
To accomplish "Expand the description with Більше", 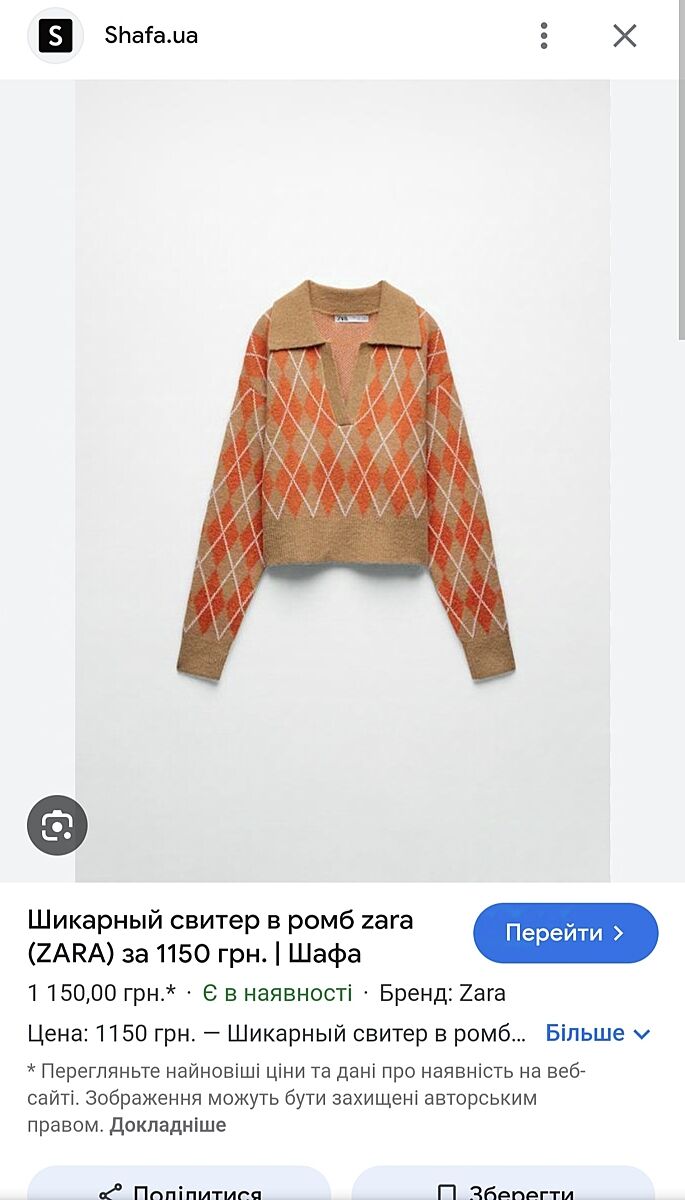I will pos(598,1033).
